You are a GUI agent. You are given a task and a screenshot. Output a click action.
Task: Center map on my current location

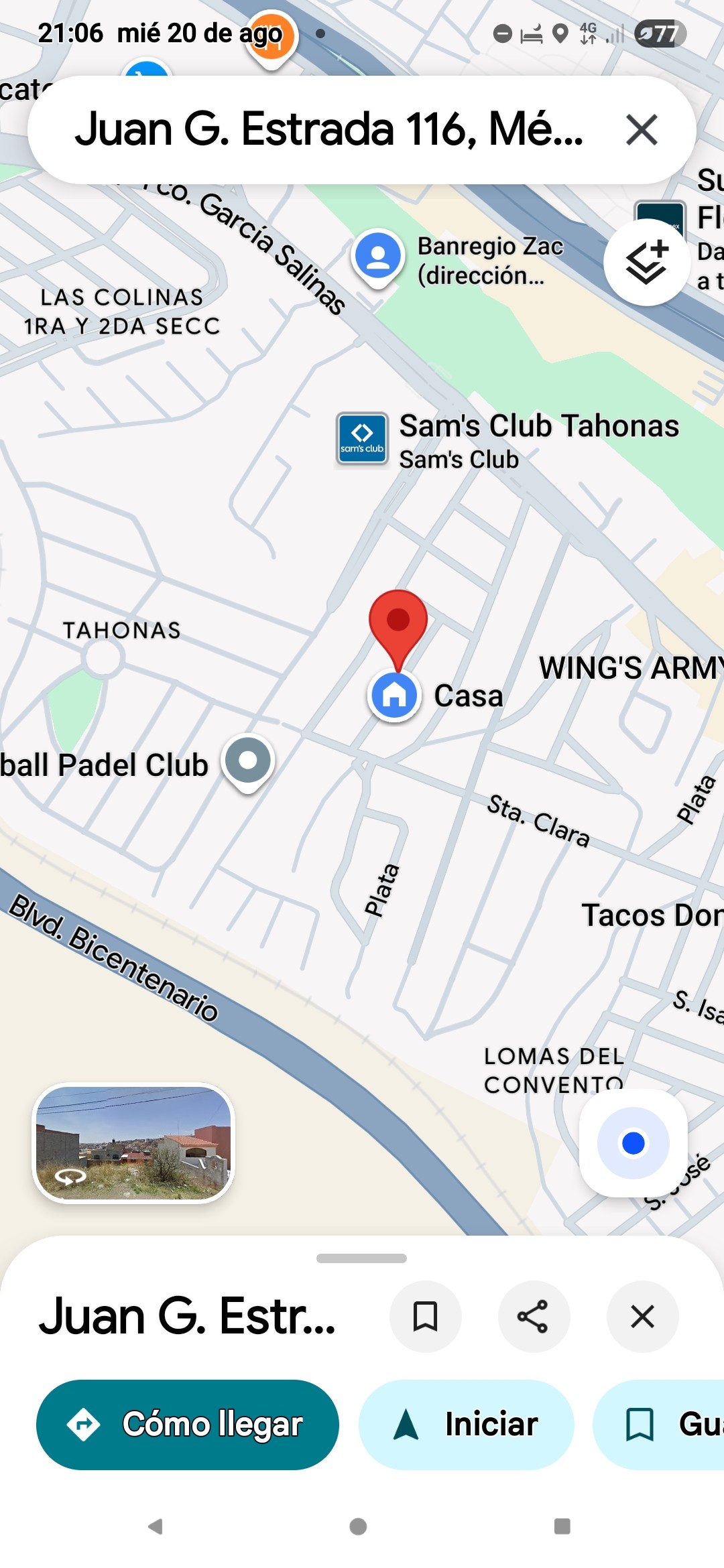[633, 1143]
